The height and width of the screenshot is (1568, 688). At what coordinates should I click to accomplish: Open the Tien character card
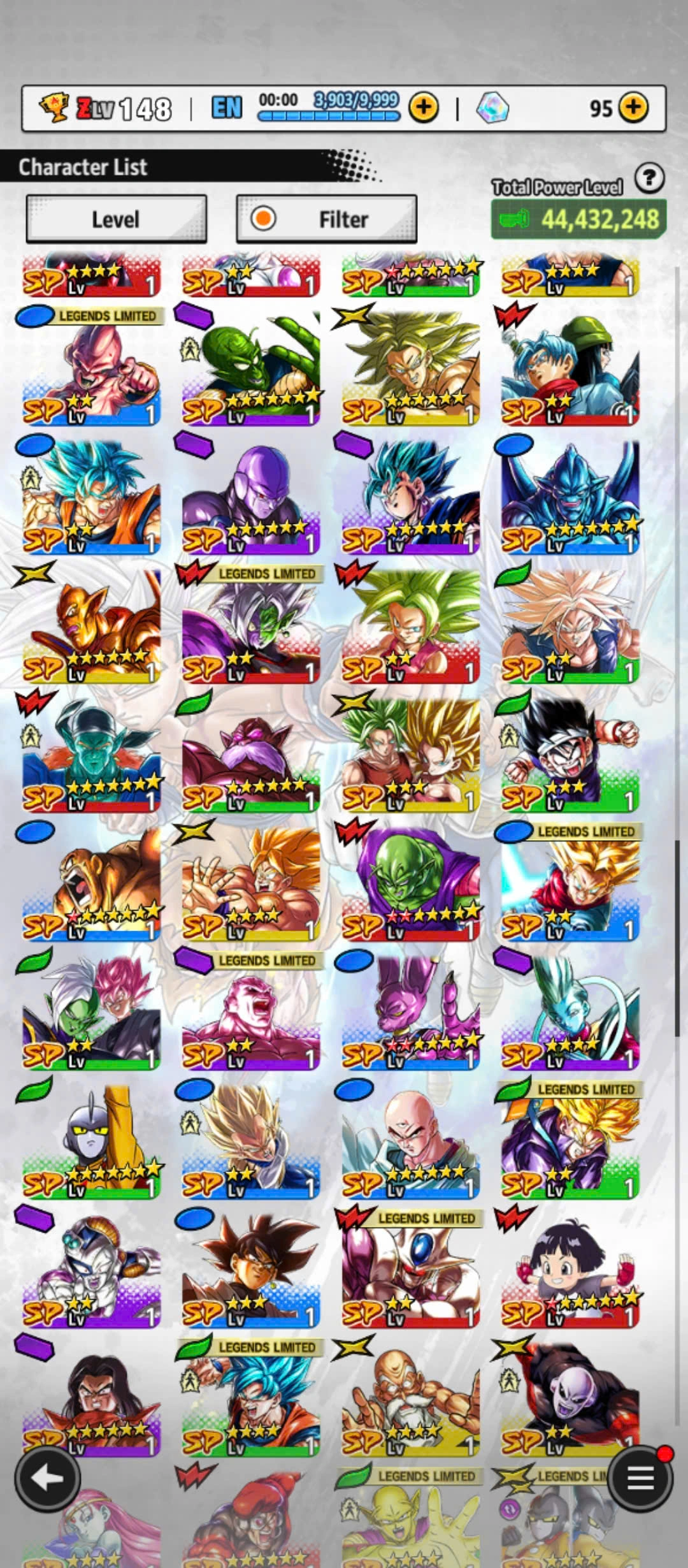(x=410, y=1141)
